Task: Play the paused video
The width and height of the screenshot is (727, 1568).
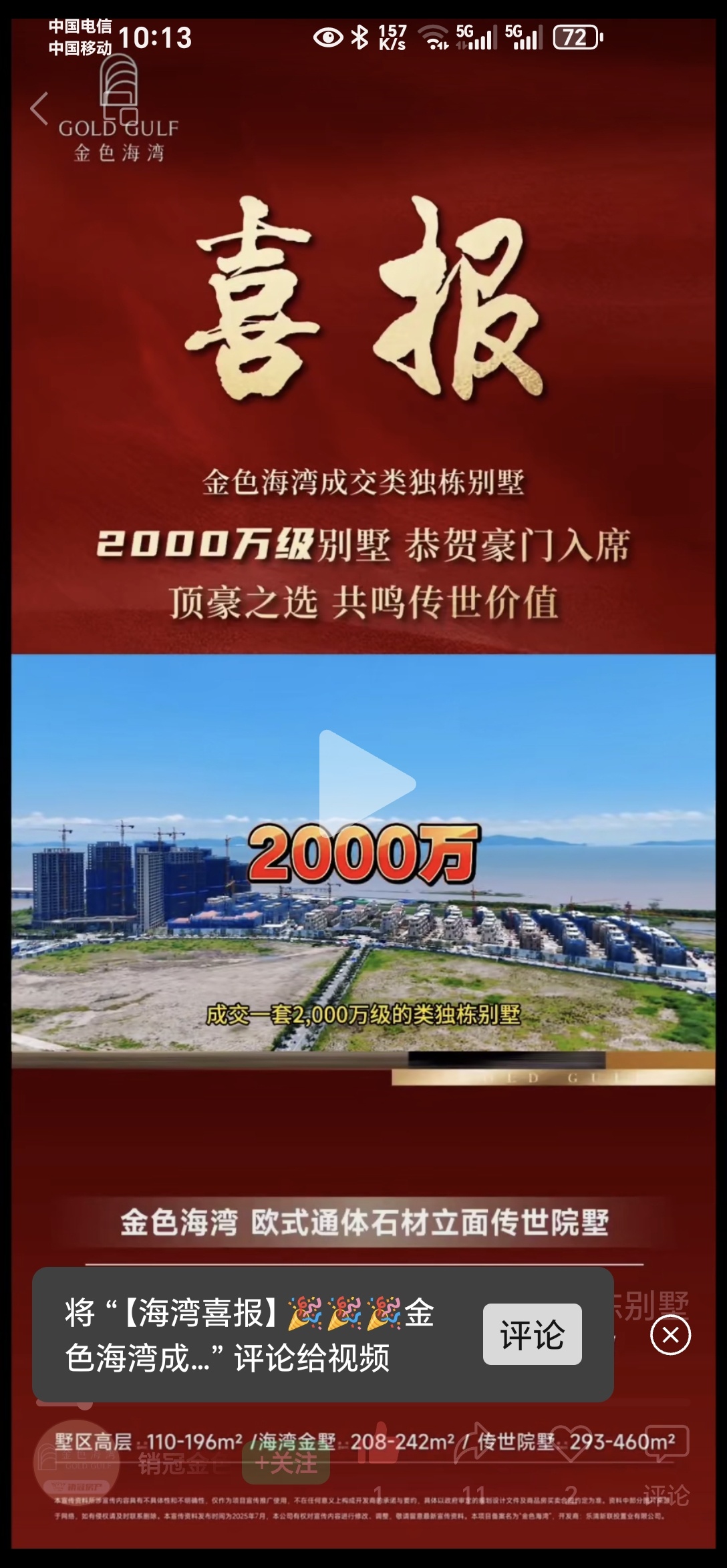Action: tap(366, 784)
